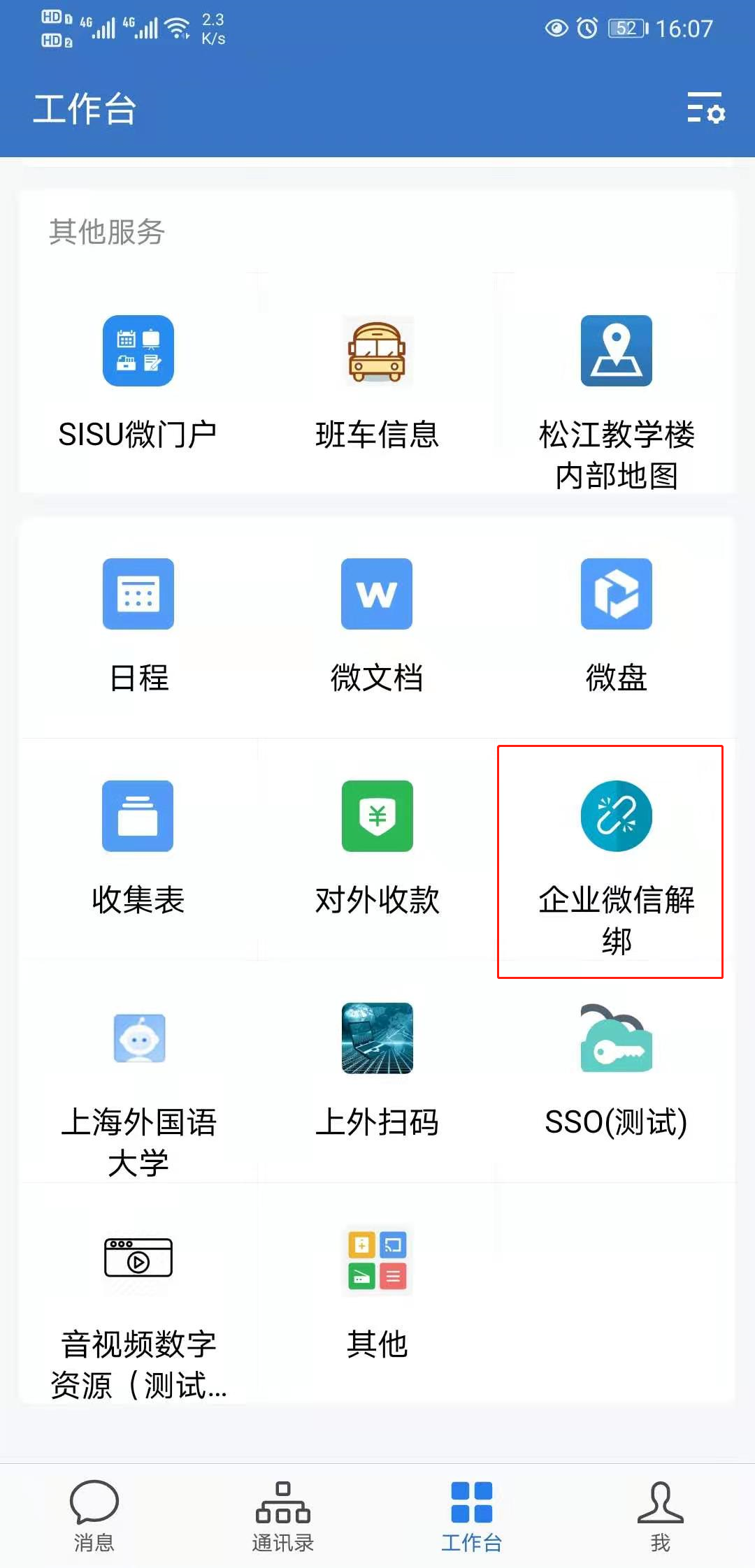This screenshot has width=755, height=1568.
Task: Open 上海外国语大学 robot app
Action: (x=138, y=1038)
